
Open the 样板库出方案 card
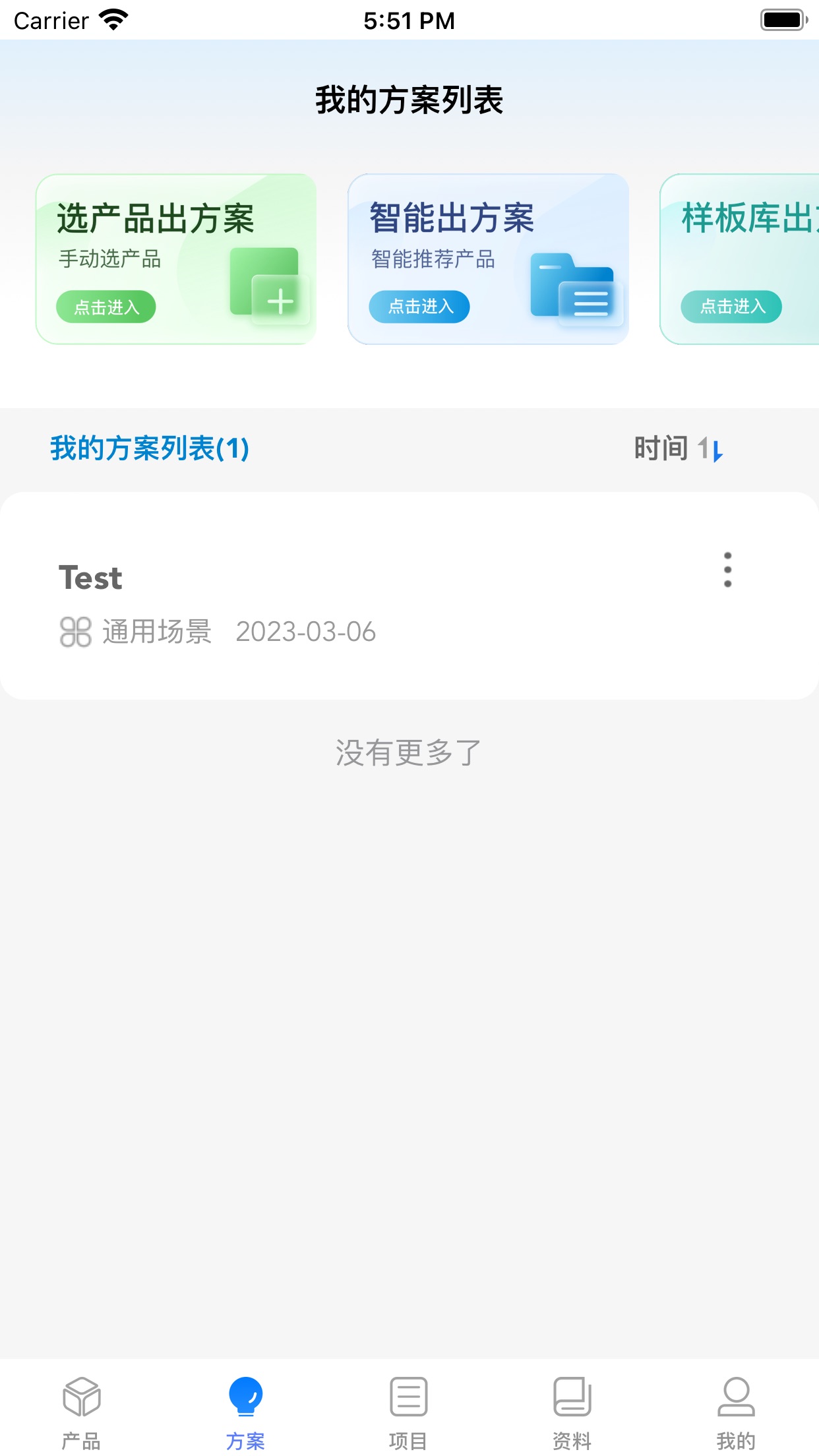click(x=739, y=258)
